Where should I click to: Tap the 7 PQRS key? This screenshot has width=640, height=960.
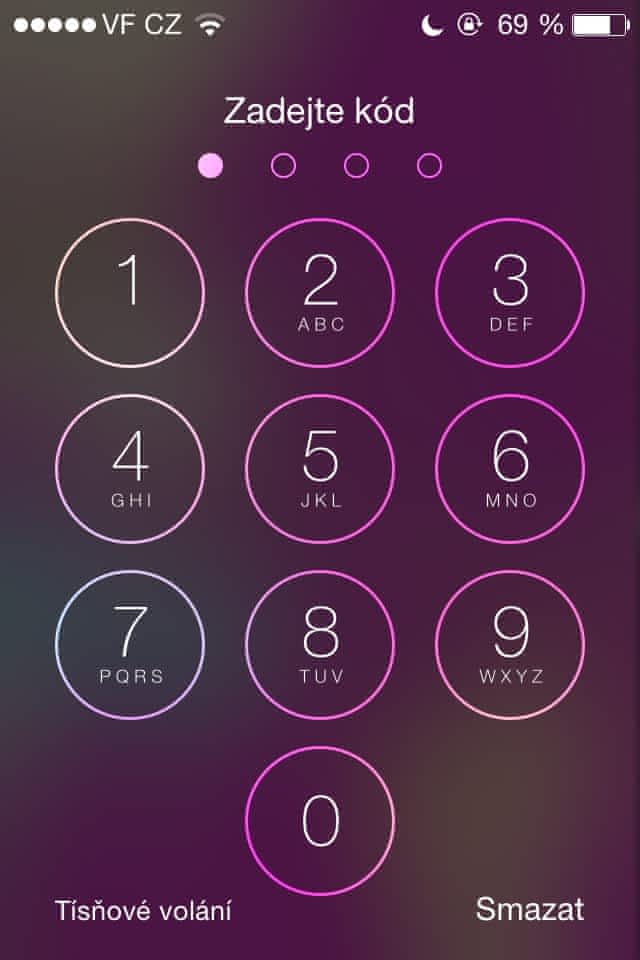coord(129,643)
